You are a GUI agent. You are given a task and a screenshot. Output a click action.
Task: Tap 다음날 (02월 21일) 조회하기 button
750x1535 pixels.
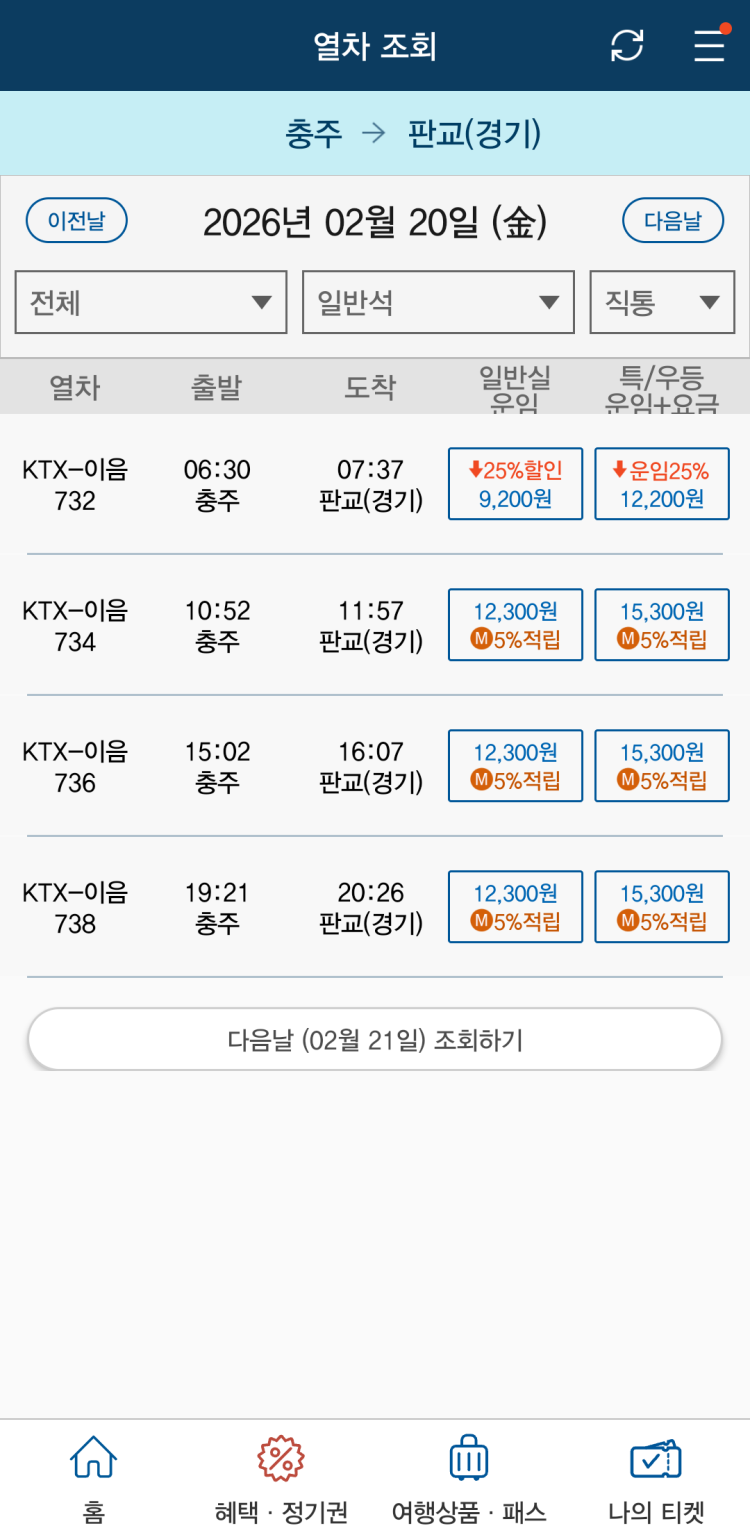point(375,1040)
